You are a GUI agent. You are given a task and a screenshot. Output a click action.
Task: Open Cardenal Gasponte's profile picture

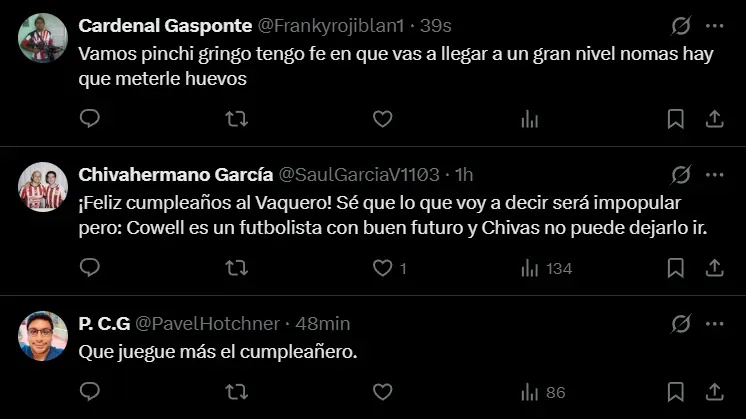coord(43,36)
